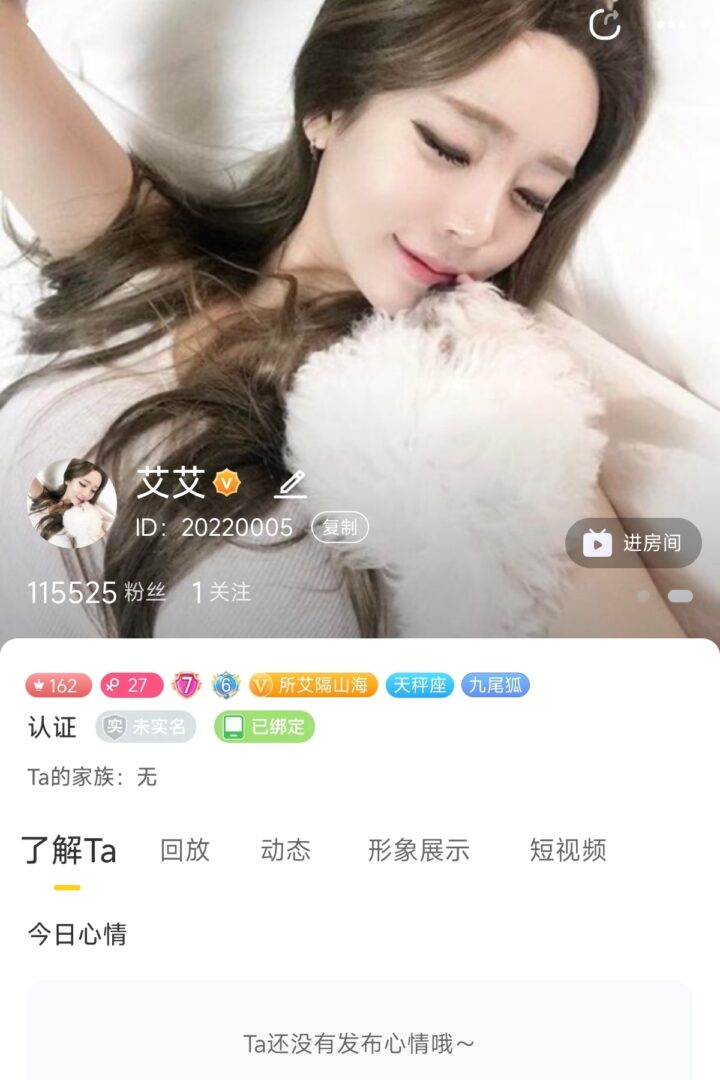Viewport: 720px width, 1080px height.
Task: Switch to the 回放 tab
Action: click(x=185, y=850)
